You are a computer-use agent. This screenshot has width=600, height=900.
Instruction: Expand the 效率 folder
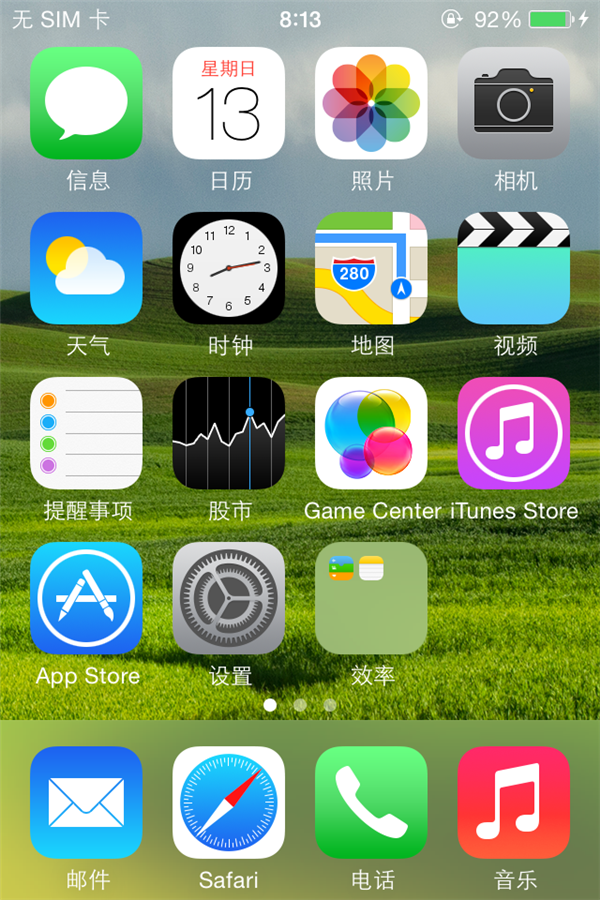(x=371, y=598)
